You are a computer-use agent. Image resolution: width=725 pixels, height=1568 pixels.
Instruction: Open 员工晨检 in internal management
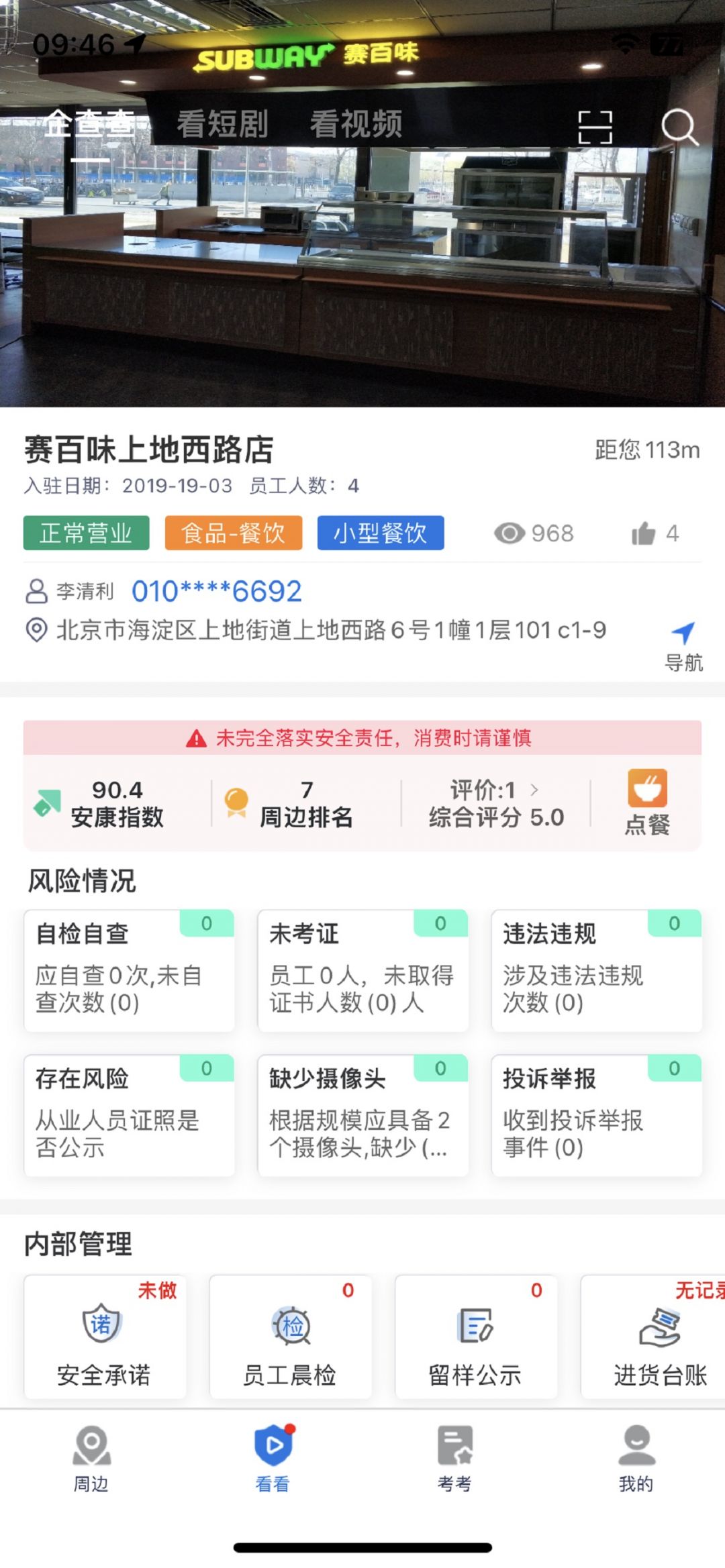pos(290,1337)
